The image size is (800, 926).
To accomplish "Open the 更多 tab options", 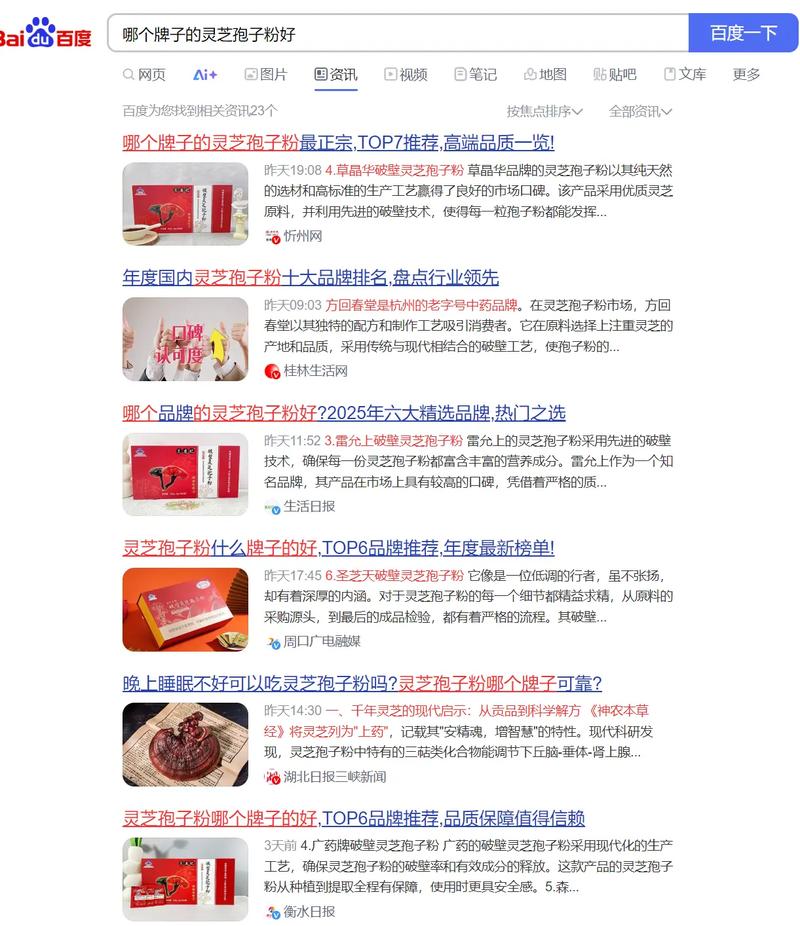I will [746, 74].
